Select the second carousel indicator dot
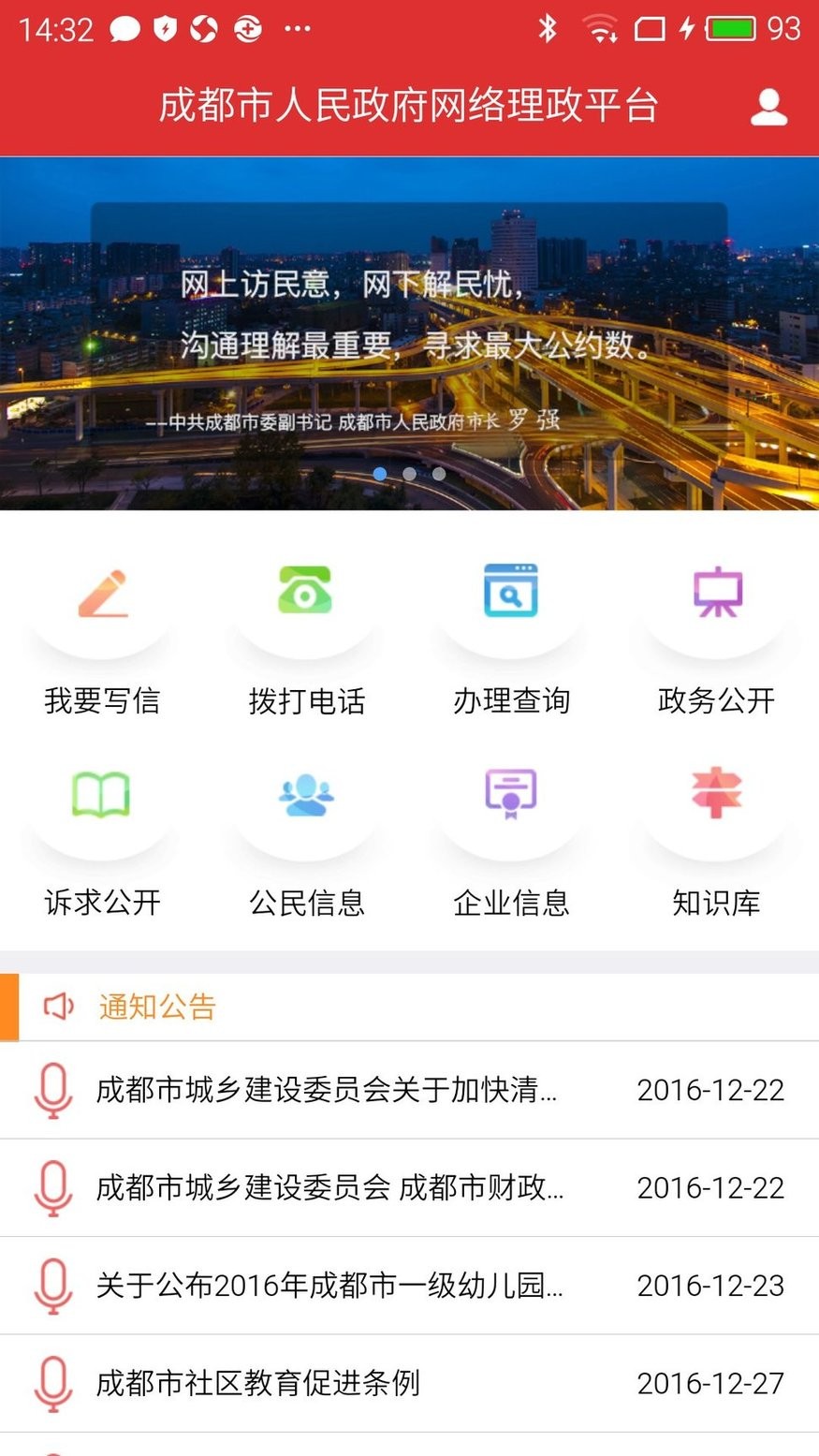 coord(409,474)
